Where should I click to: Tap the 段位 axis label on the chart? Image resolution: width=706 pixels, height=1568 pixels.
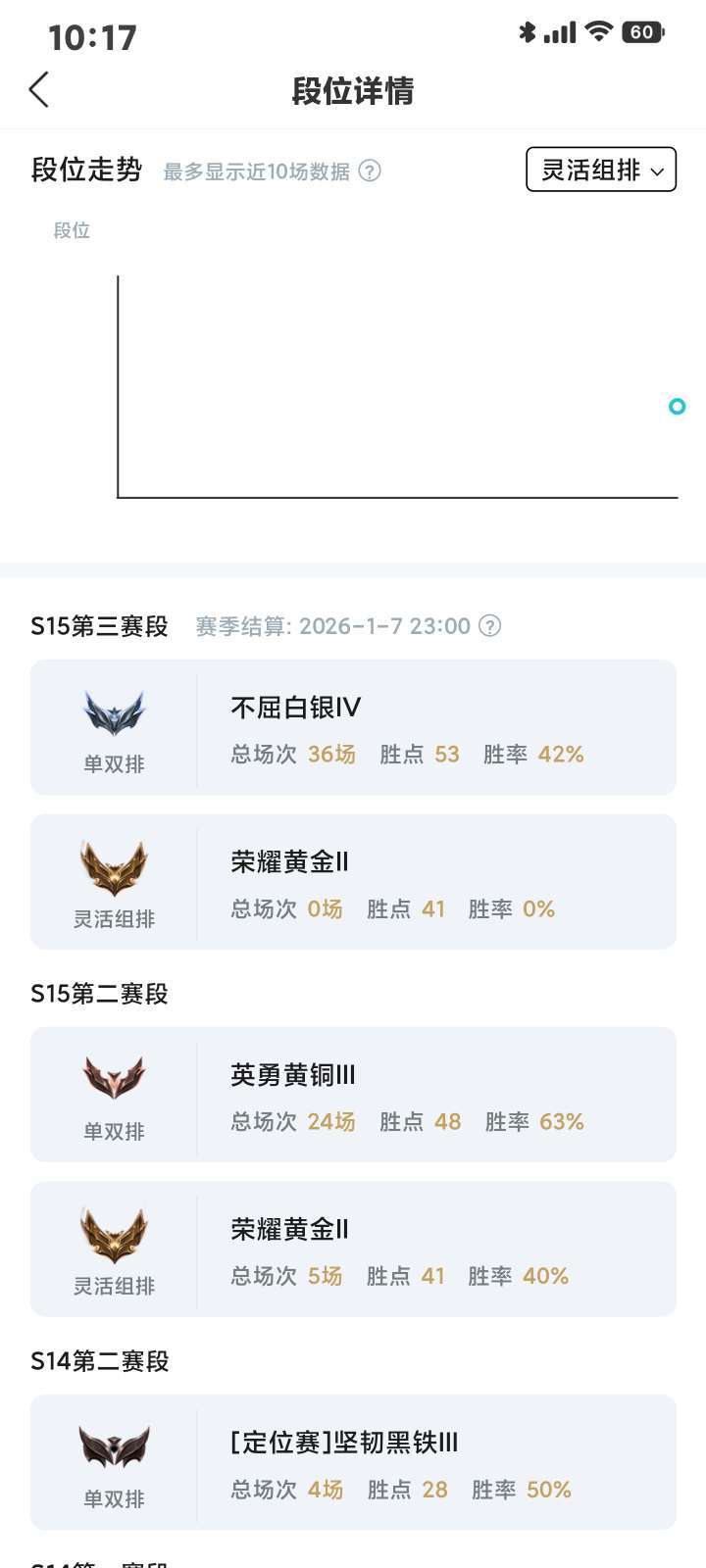[71, 230]
